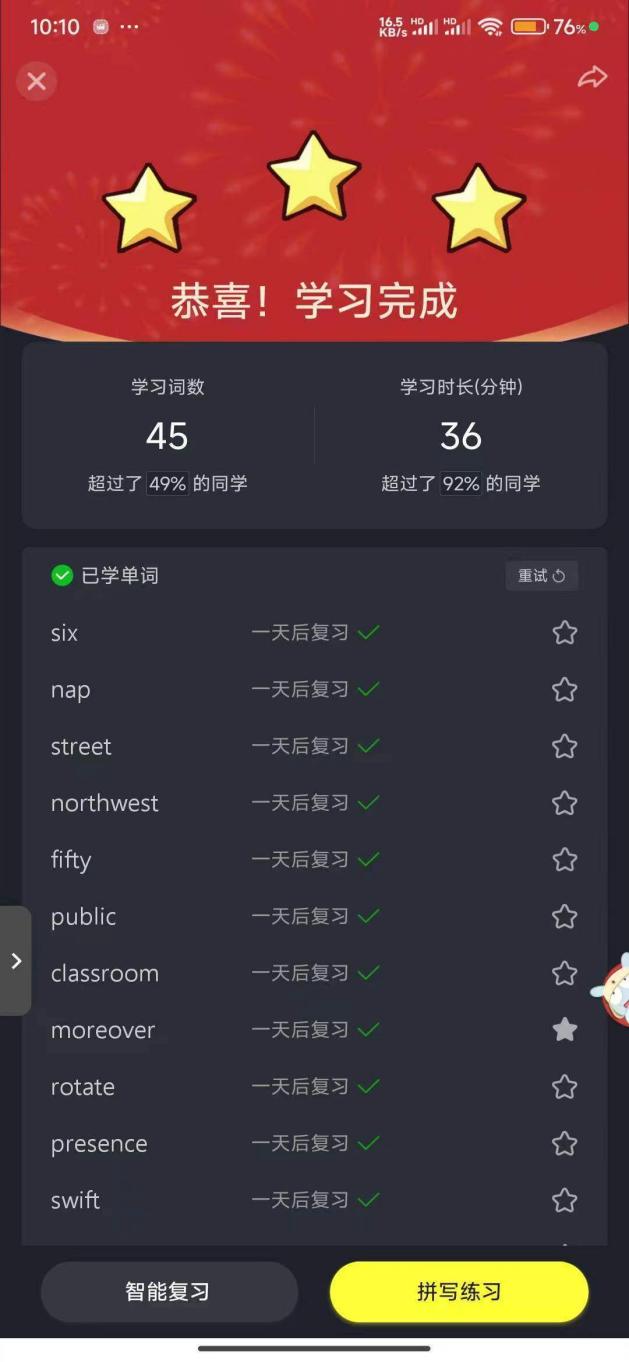629x1362 pixels.
Task: Star the word street
Action: point(565,746)
